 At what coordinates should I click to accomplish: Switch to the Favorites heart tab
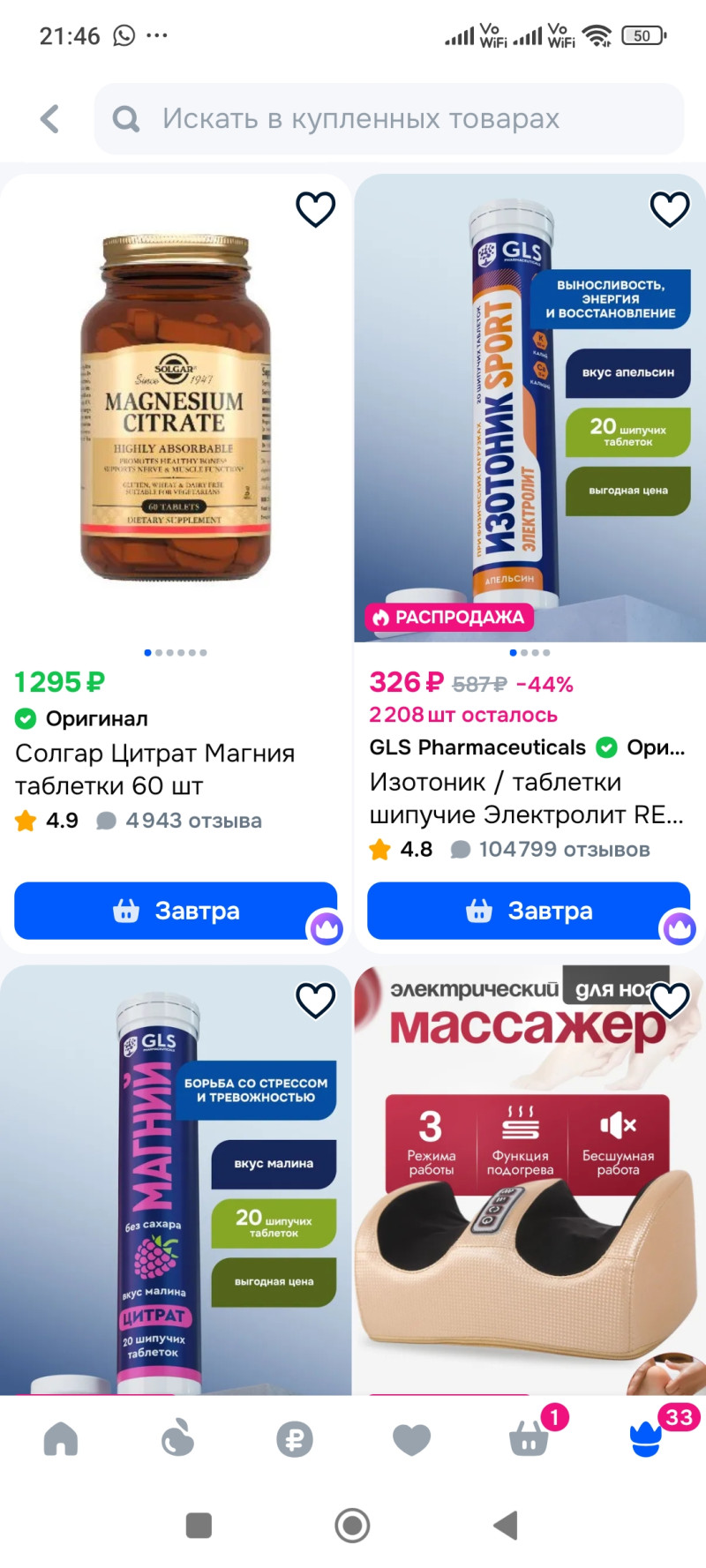pyautogui.click(x=411, y=1439)
